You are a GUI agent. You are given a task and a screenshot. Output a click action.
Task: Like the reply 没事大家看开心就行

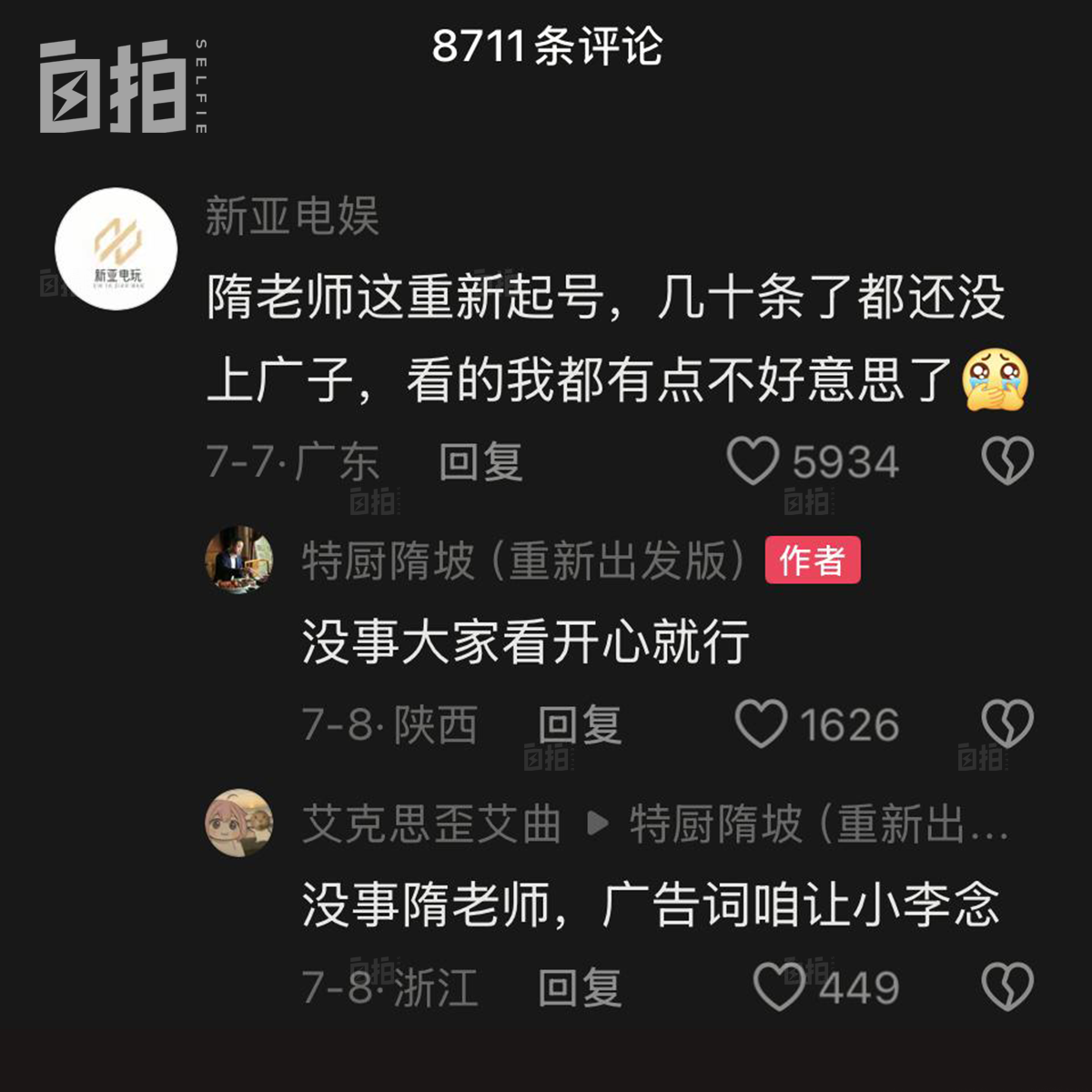pyautogui.click(x=761, y=724)
